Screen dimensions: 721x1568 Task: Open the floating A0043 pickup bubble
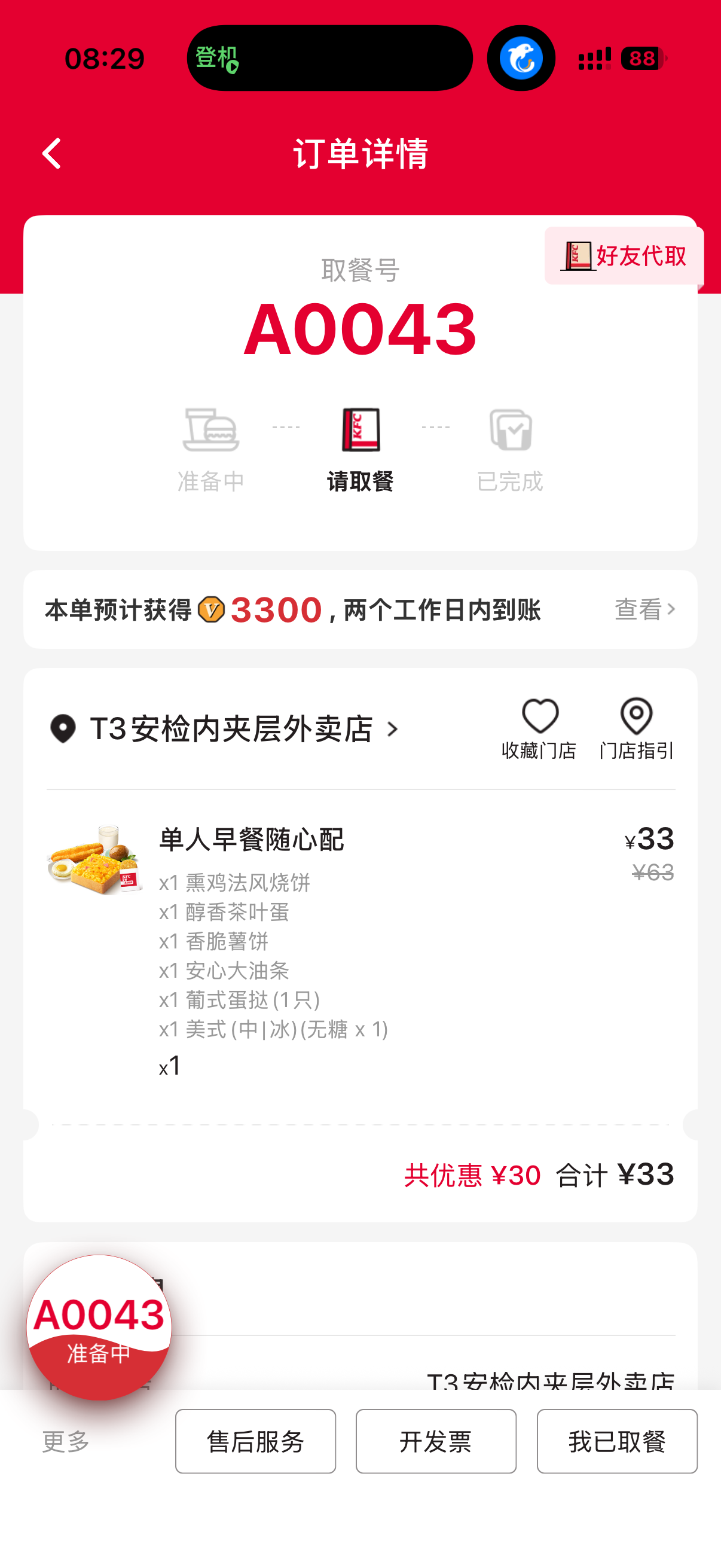(x=99, y=1327)
